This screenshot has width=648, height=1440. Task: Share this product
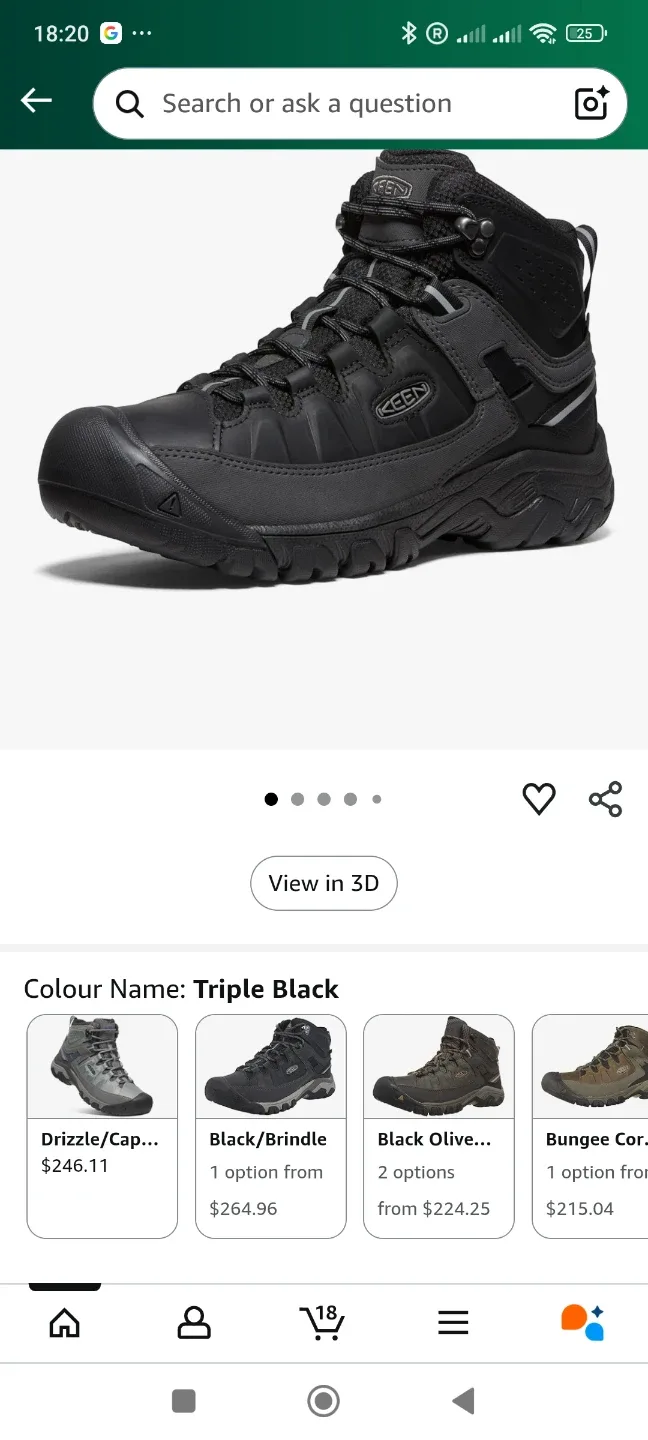tap(605, 799)
